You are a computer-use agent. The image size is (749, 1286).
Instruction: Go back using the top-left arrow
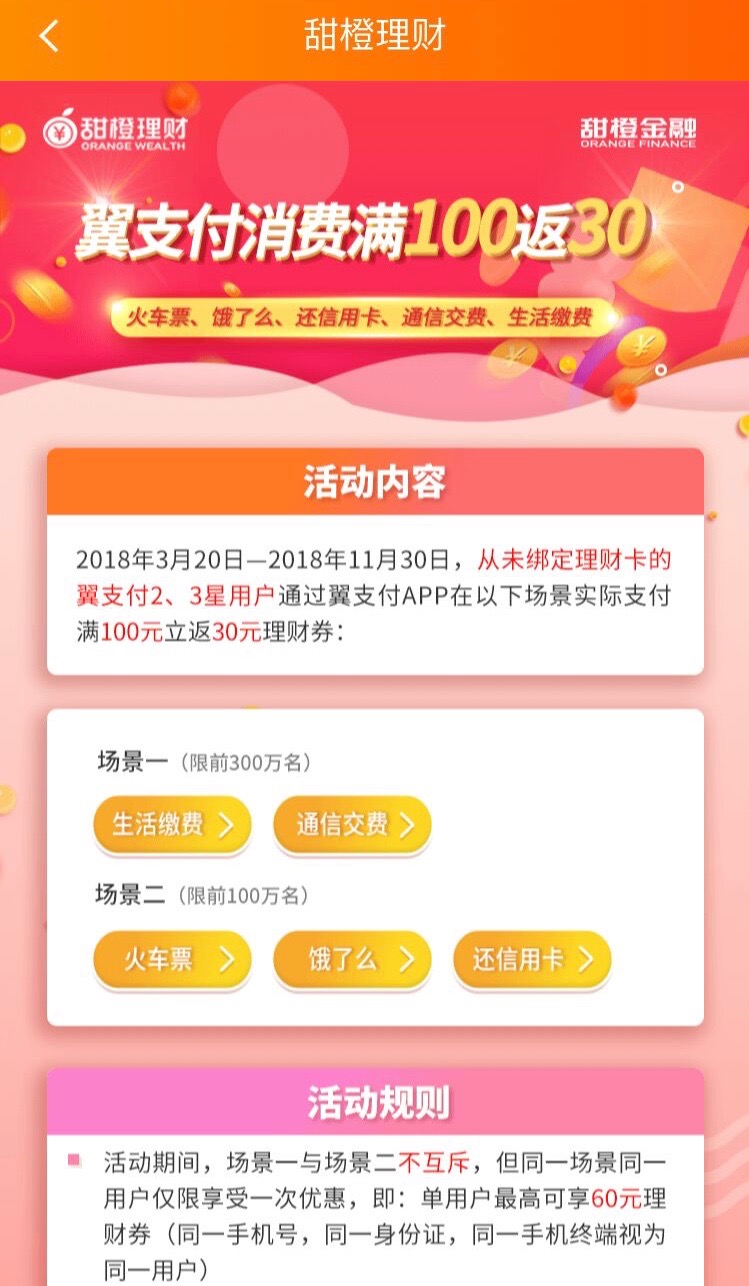pyautogui.click(x=48, y=36)
